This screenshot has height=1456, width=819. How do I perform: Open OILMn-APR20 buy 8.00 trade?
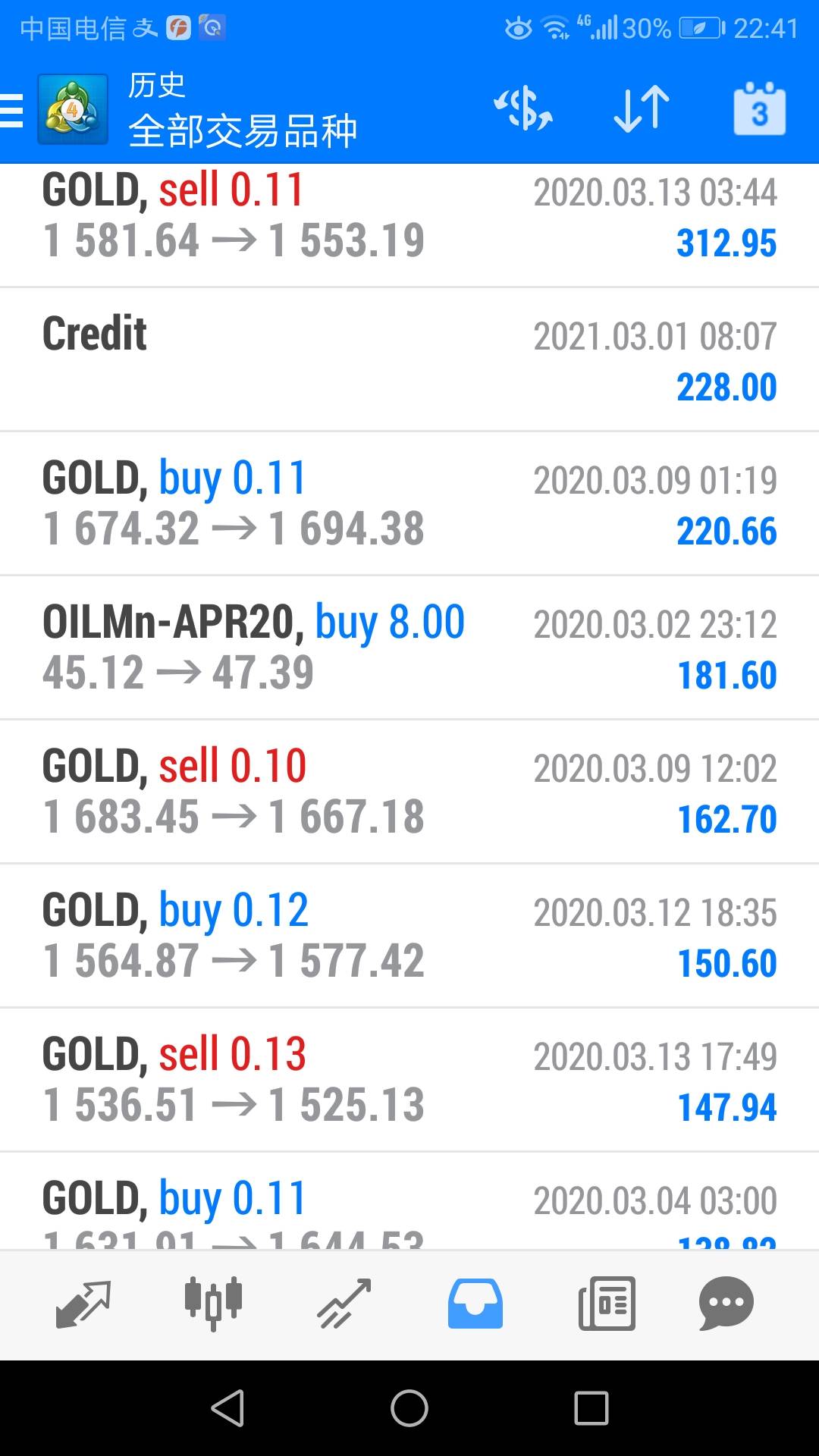[x=409, y=648]
